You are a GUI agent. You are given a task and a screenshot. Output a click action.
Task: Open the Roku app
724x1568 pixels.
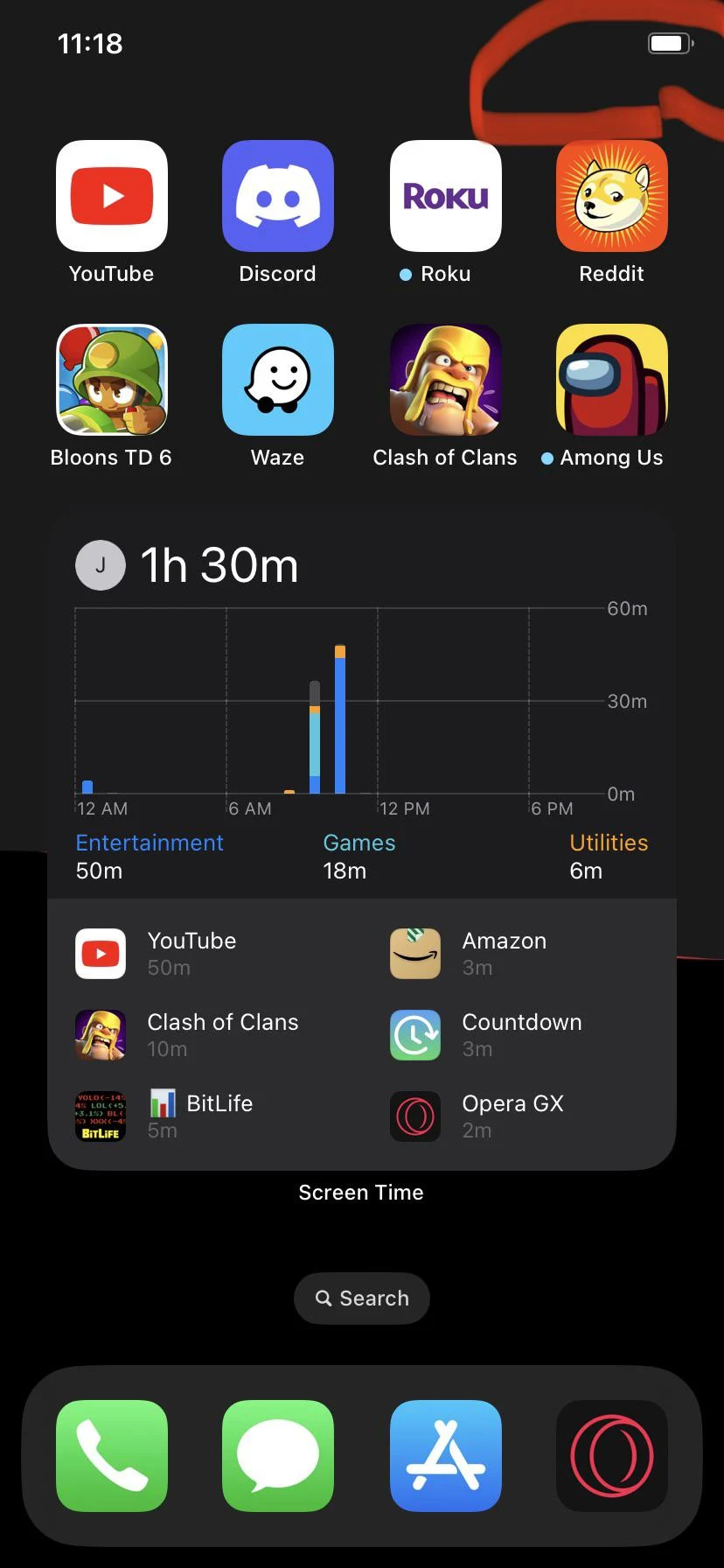tap(445, 195)
